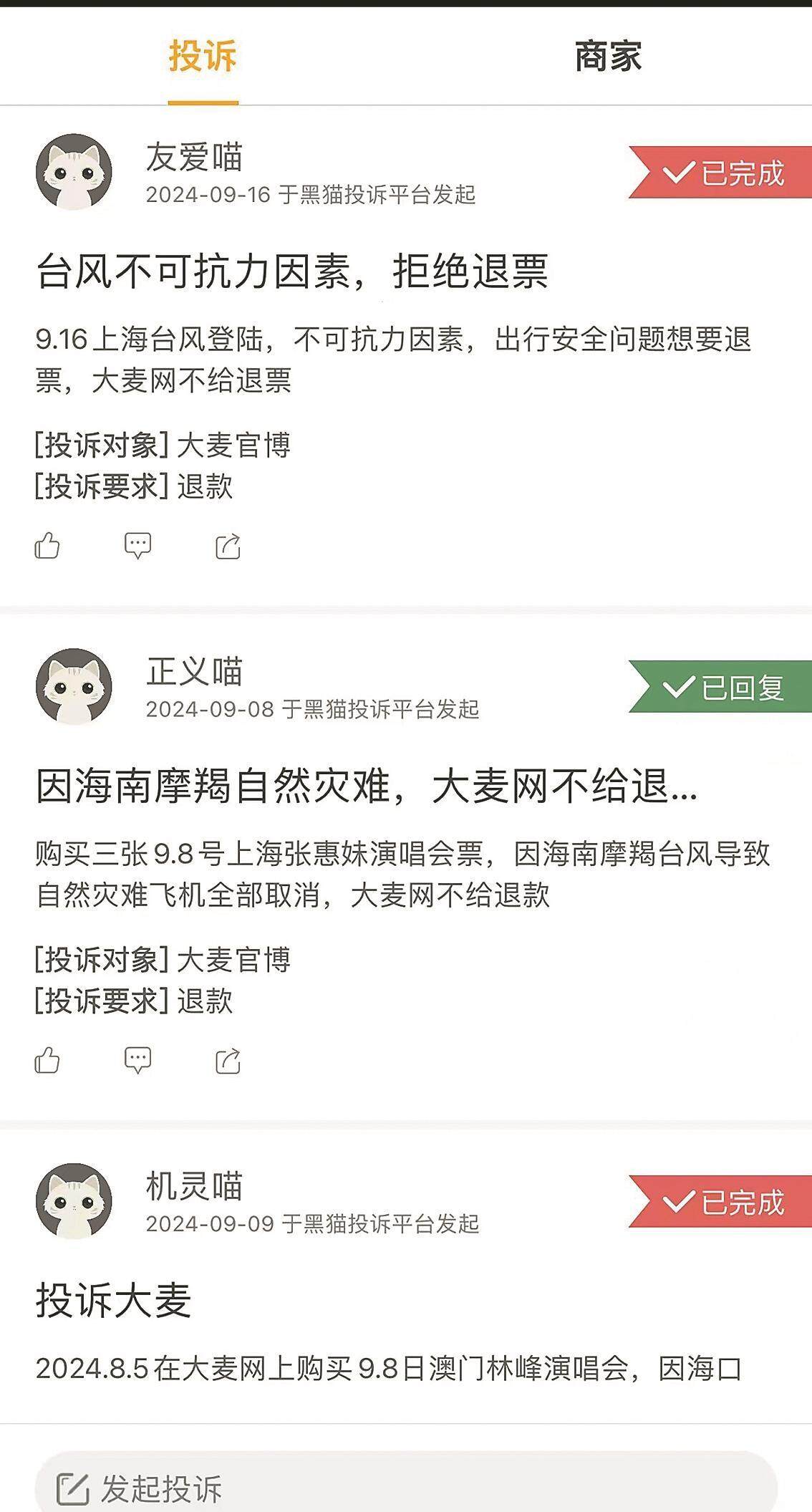Screen dimensions: 812x1512
Task: Like 友爱喵's typhoon refund complaint
Action: click(47, 546)
